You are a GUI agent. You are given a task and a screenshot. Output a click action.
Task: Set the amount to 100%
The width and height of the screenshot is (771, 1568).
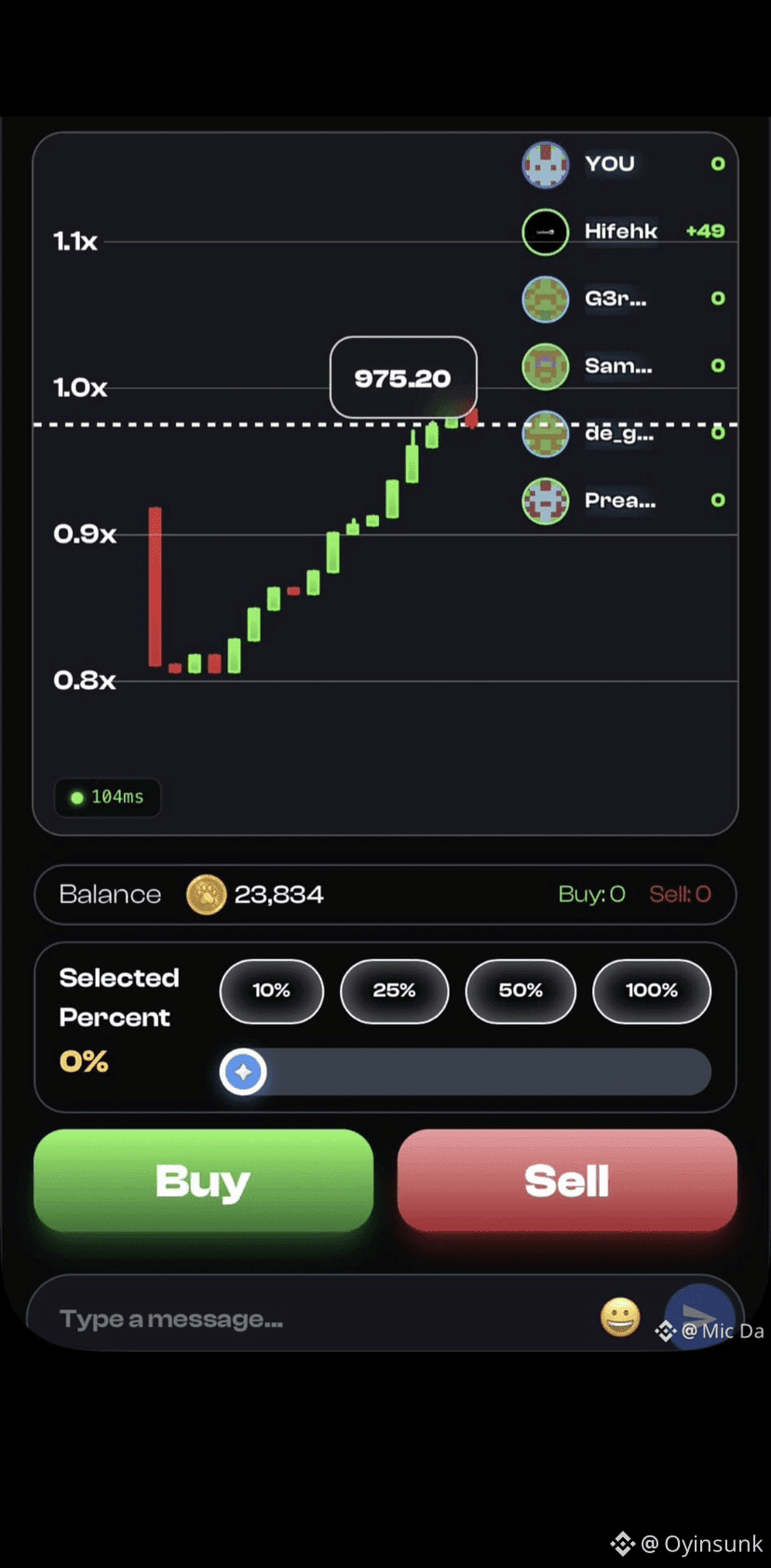[x=651, y=991]
